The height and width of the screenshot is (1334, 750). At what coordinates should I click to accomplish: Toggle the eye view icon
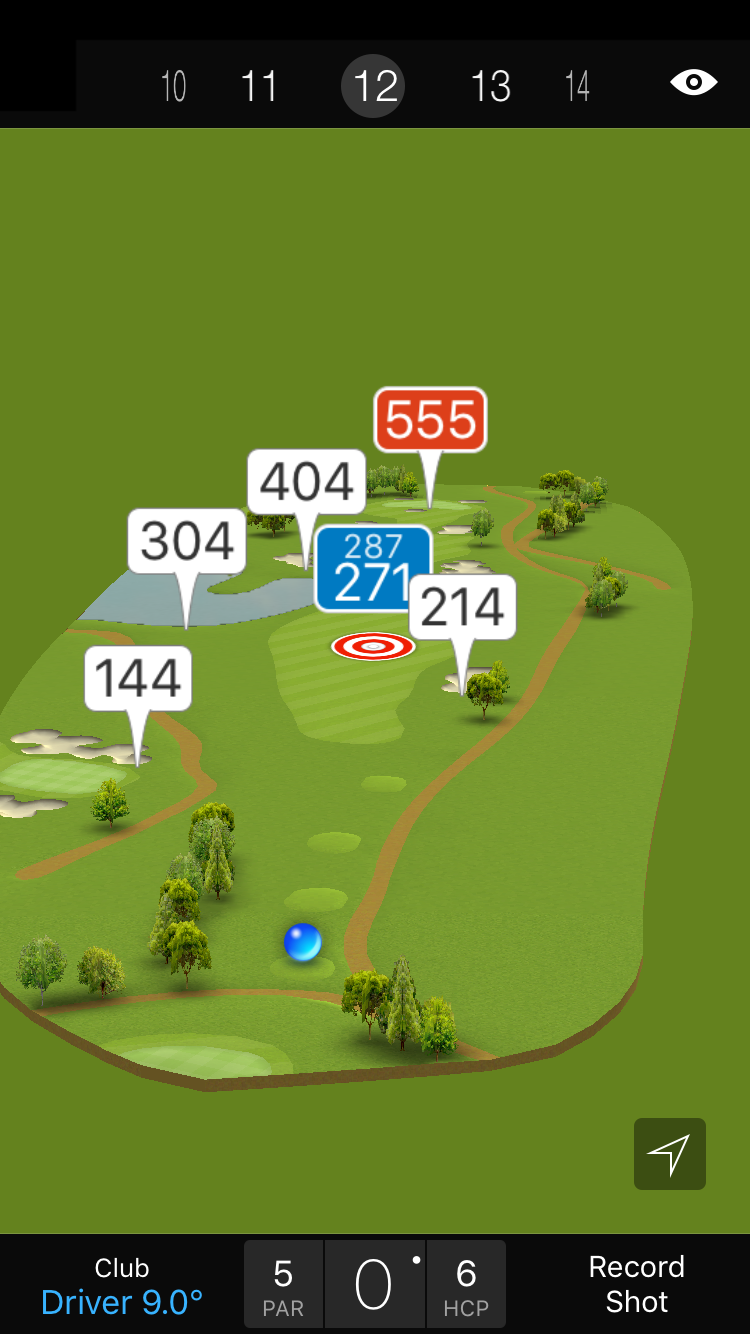click(x=693, y=83)
